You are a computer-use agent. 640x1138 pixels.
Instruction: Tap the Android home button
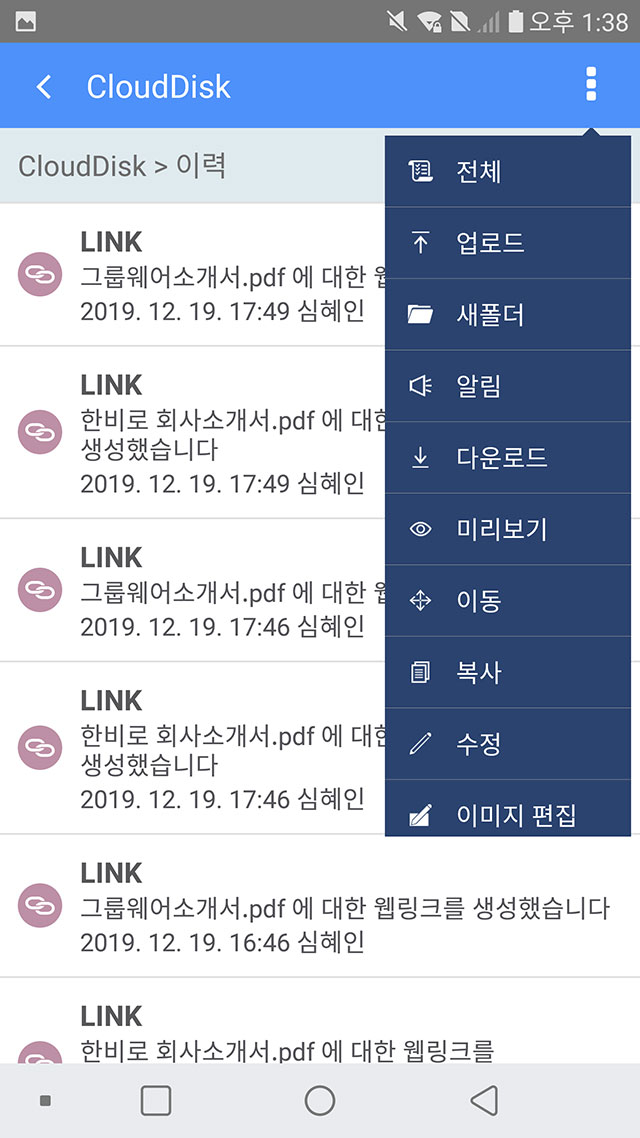pos(320,1101)
